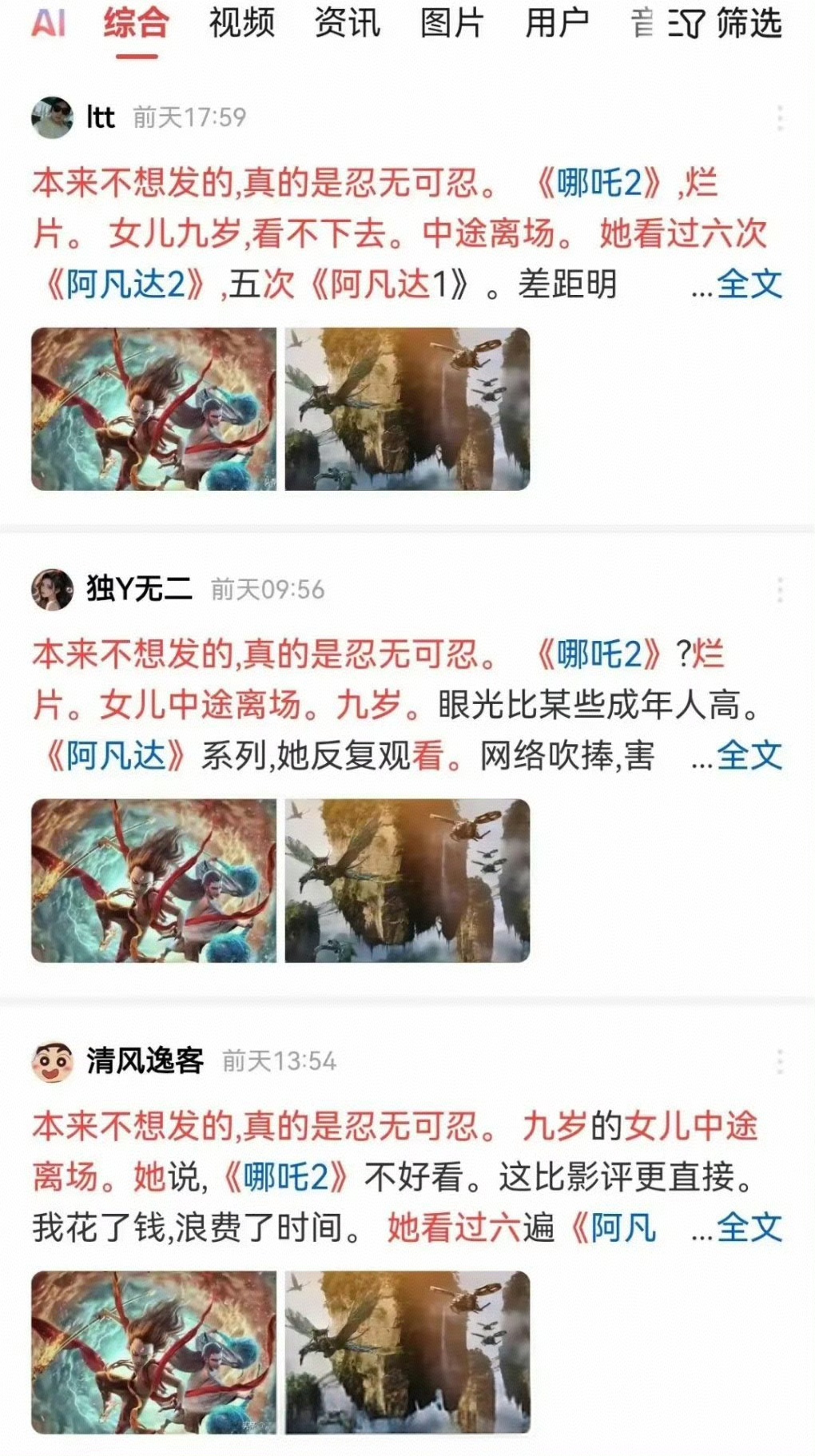This screenshot has height=1456, width=815.
Task: Switch to the 图片 tab
Action: pos(451,22)
